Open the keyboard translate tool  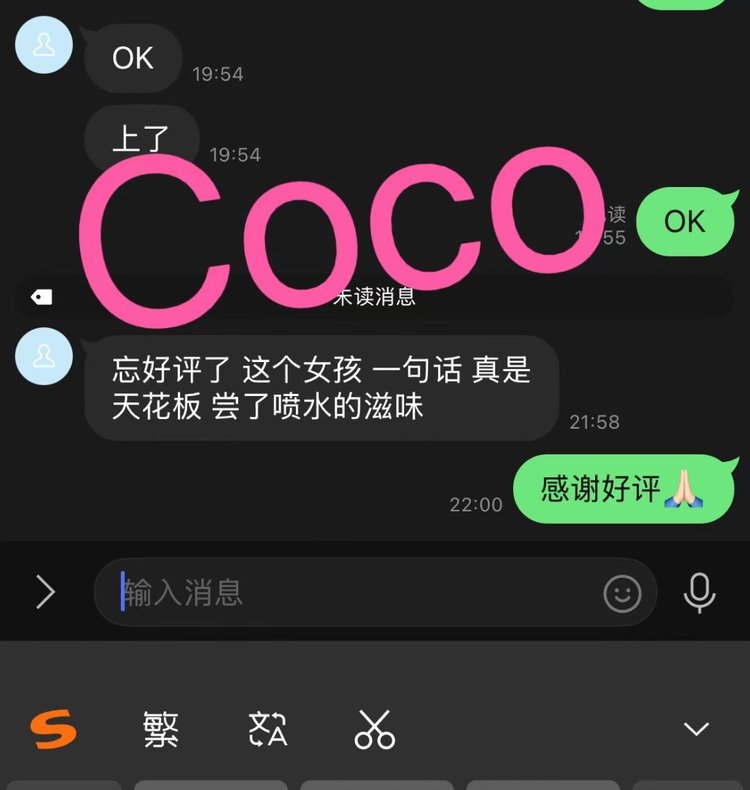(x=268, y=729)
